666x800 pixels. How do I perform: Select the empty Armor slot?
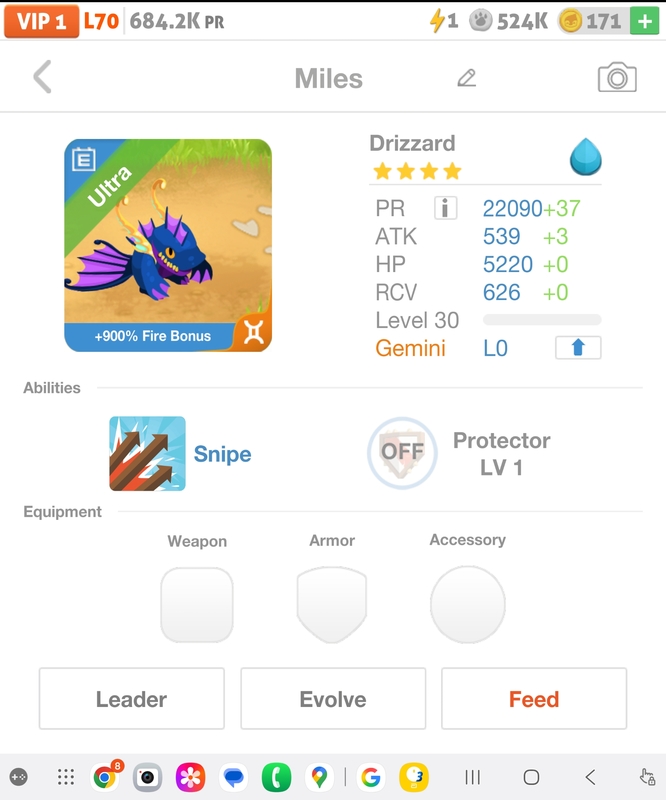tap(332, 604)
